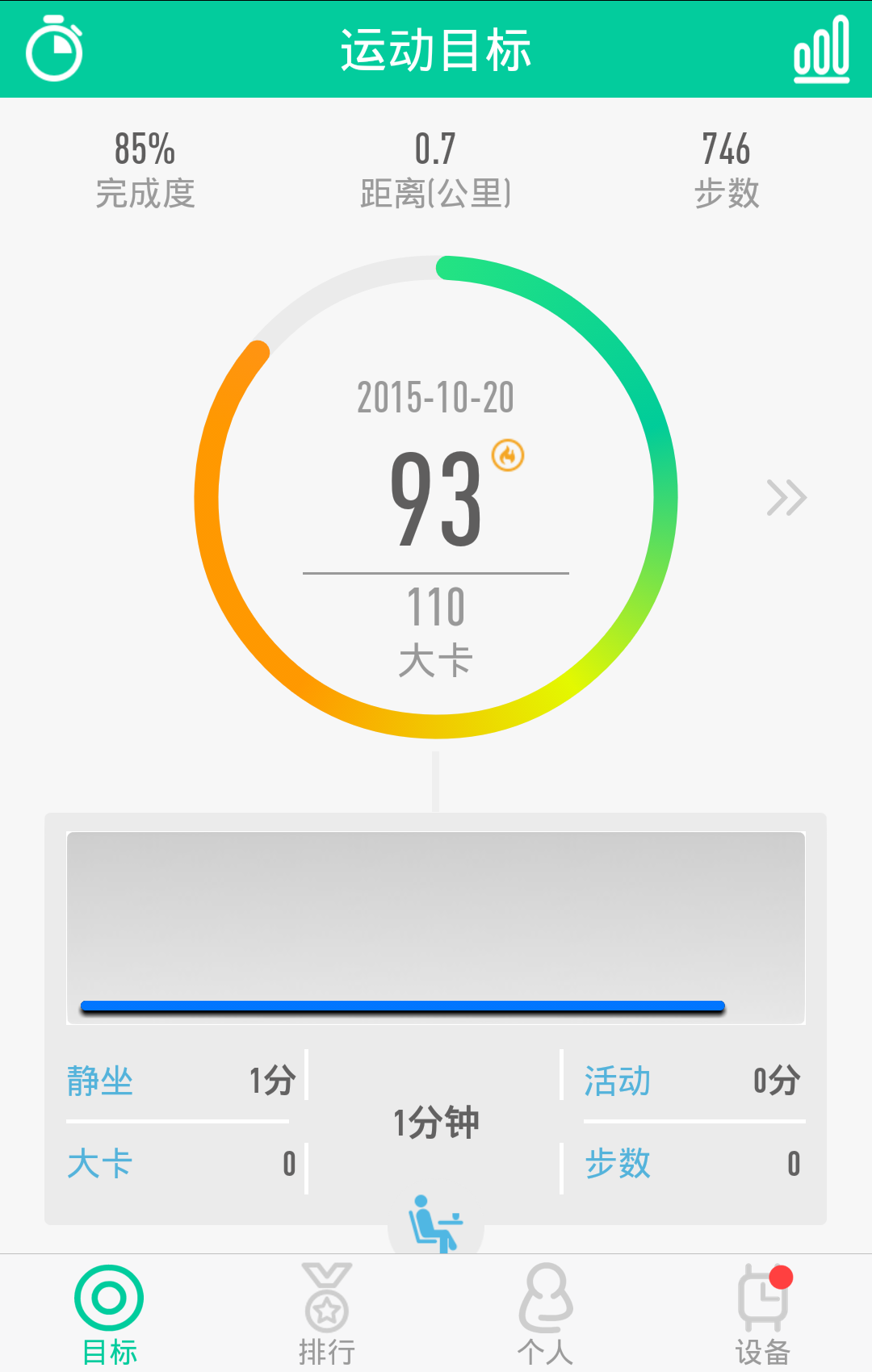Open the bar chart statistics icon
Screen dimensions: 872x1372
point(821,49)
